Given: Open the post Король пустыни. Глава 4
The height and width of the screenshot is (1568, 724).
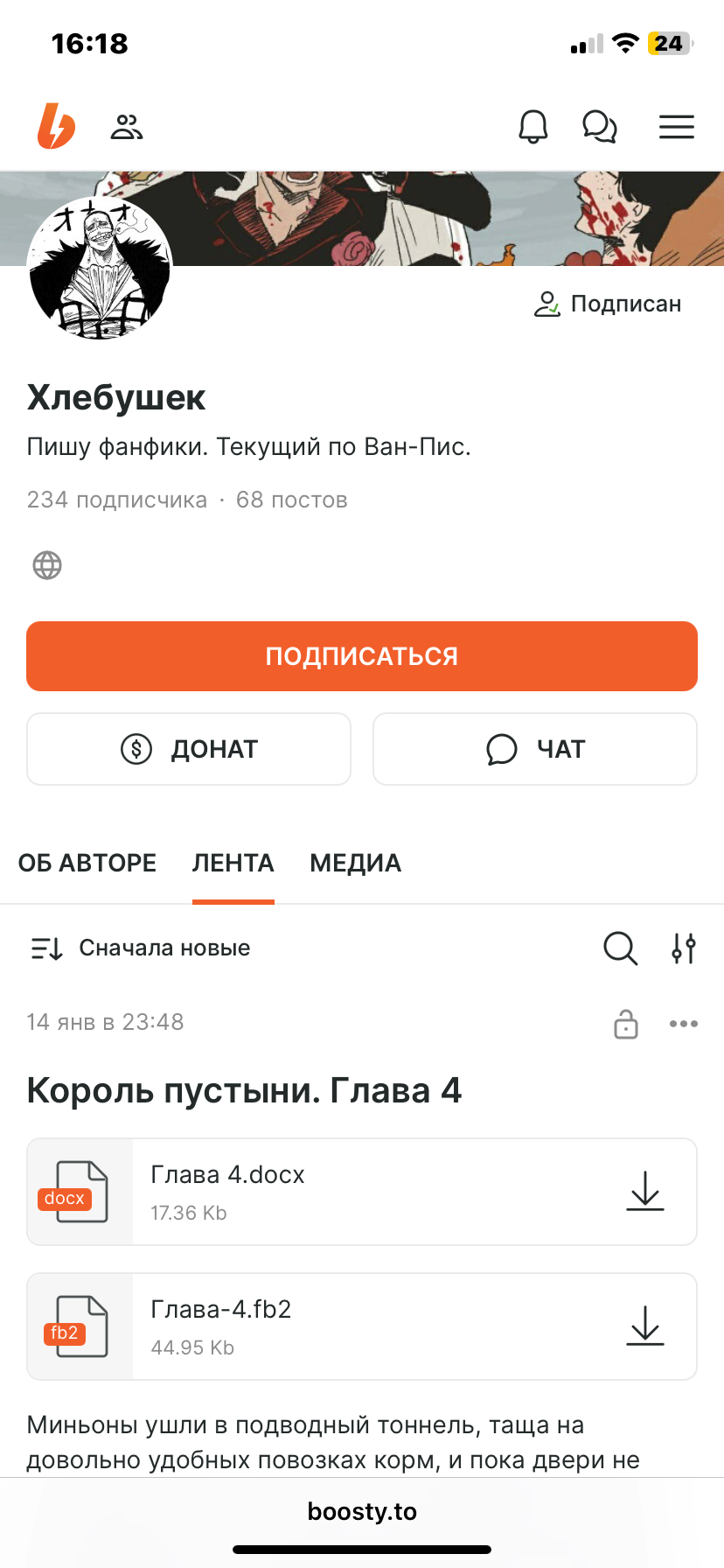Looking at the screenshot, I should tap(244, 1090).
